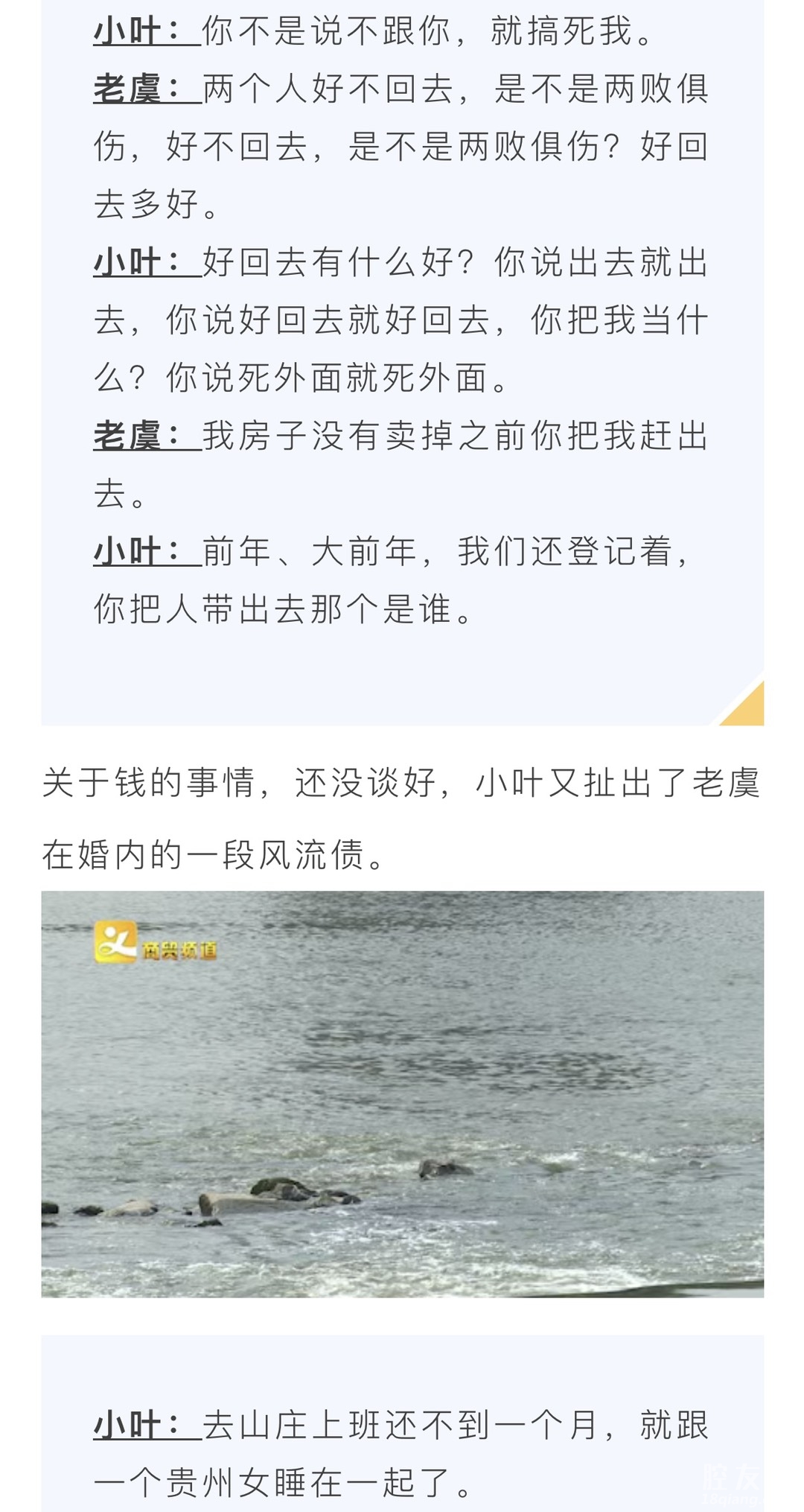The width and height of the screenshot is (804, 1512).
Task: Open the river photo in the article
Action: click(x=402, y=1093)
